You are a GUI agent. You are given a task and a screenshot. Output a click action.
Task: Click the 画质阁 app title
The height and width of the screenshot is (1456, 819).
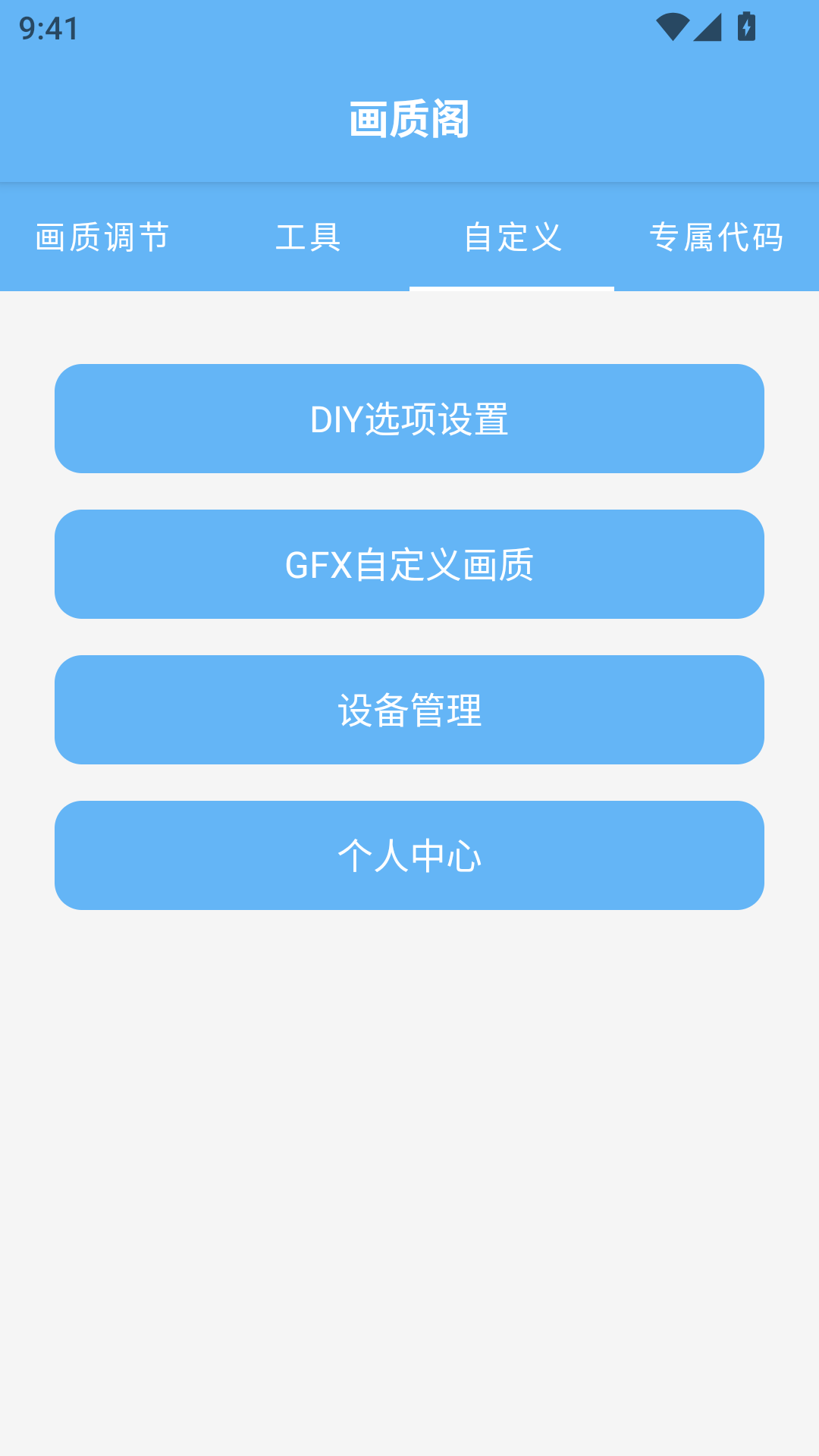point(409,119)
